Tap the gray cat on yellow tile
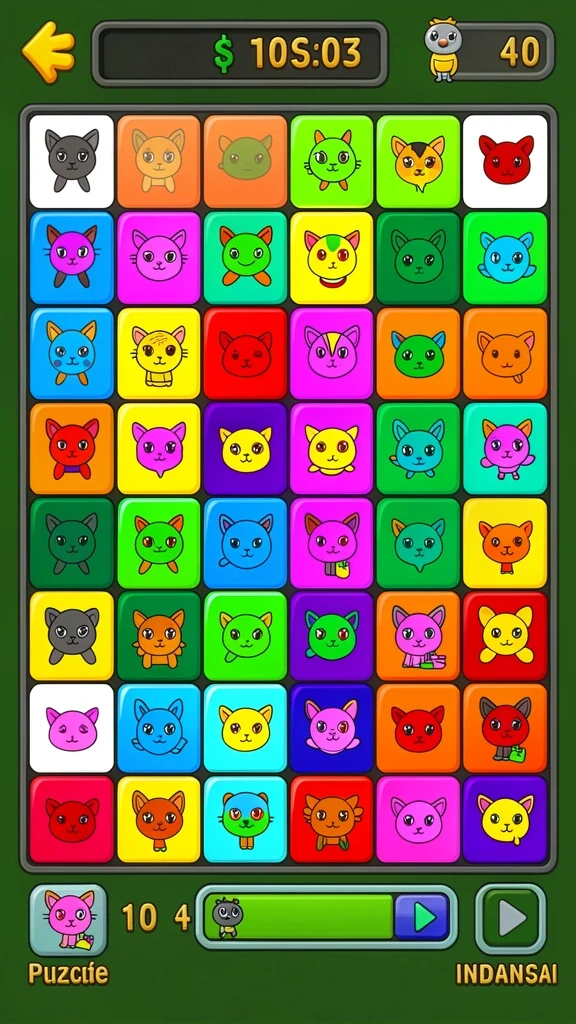The height and width of the screenshot is (1024, 576). pyautogui.click(x=72, y=635)
